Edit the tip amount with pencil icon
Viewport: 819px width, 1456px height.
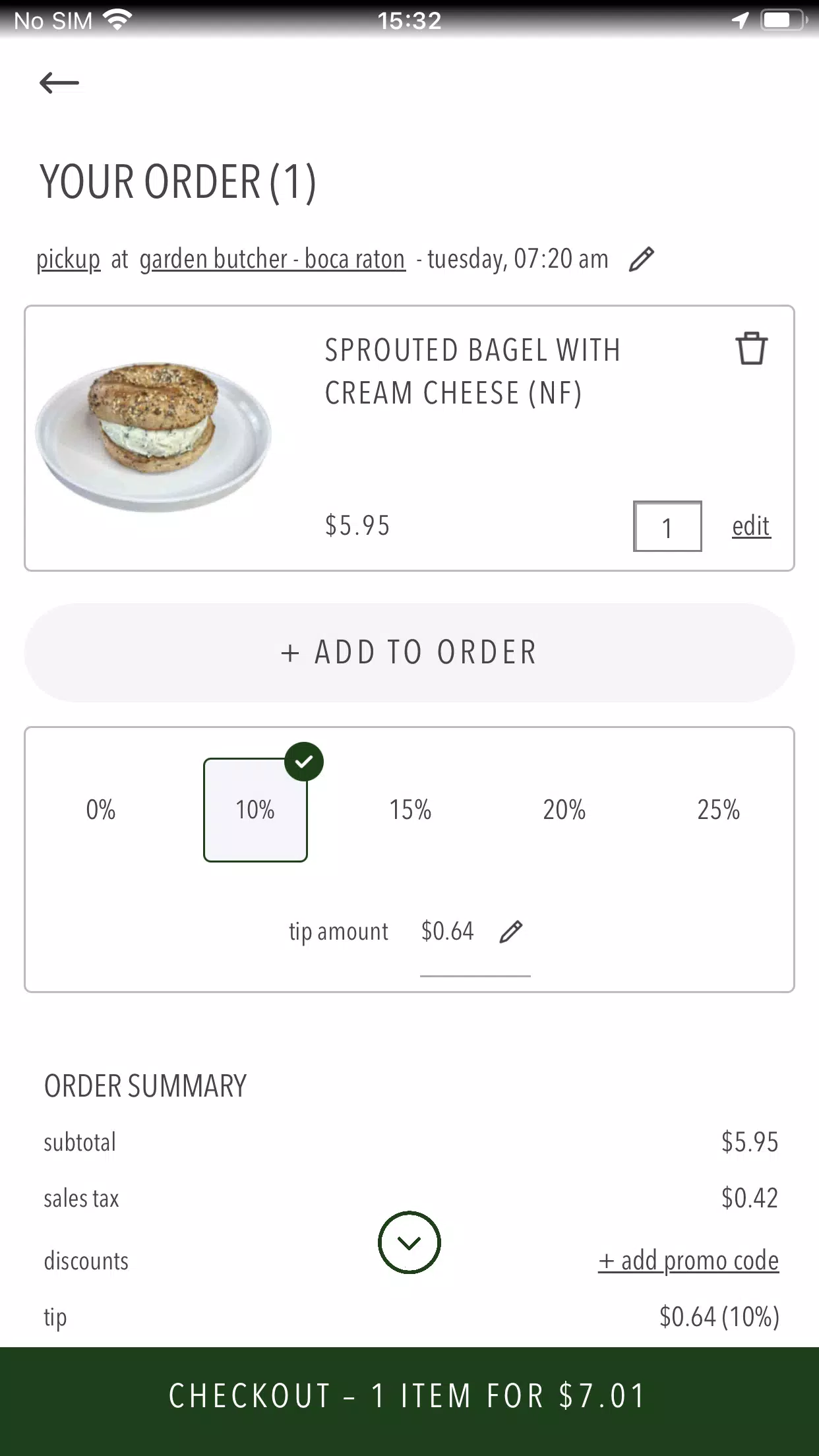(x=511, y=932)
